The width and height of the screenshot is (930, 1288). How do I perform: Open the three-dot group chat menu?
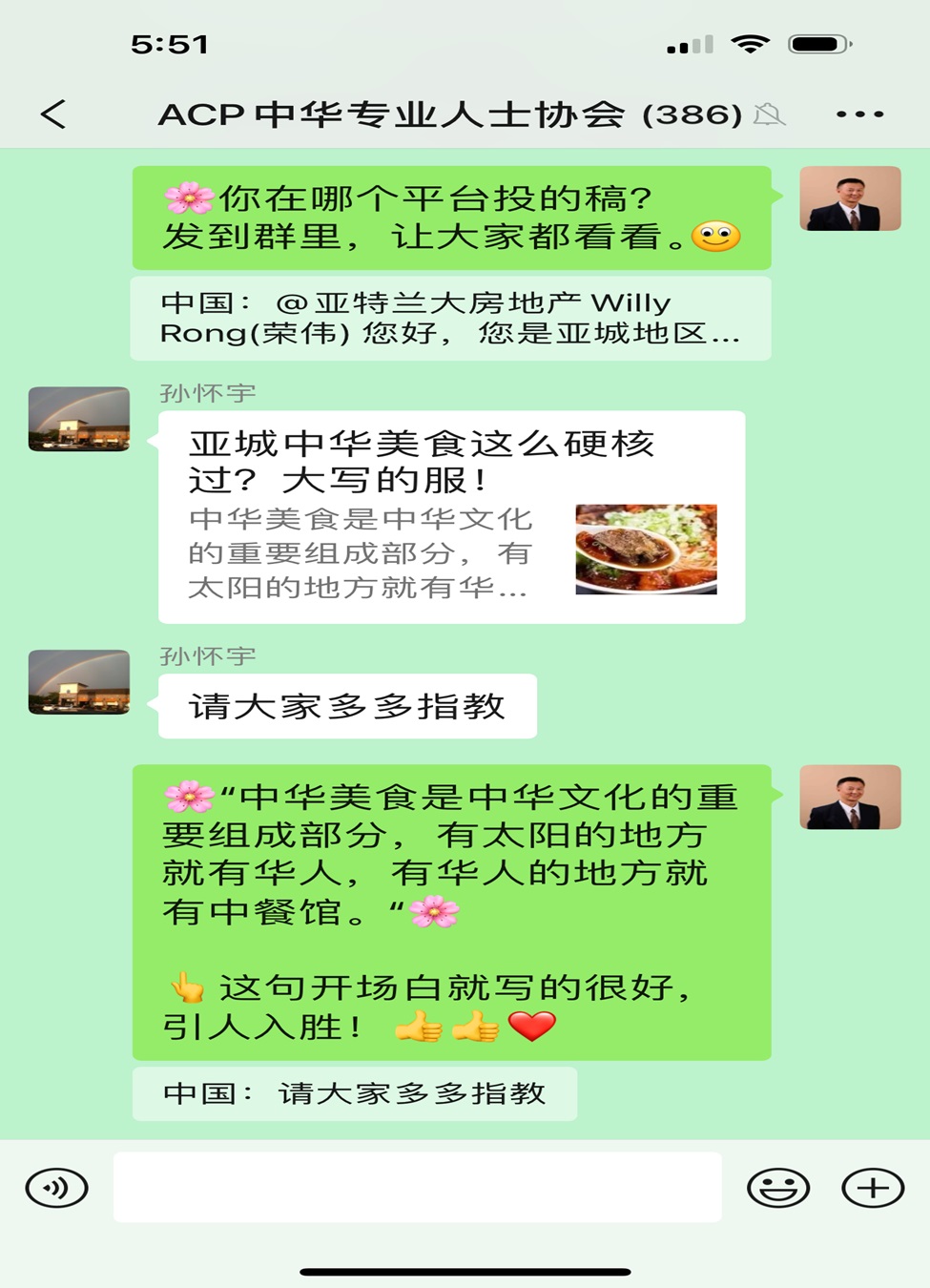click(x=859, y=114)
